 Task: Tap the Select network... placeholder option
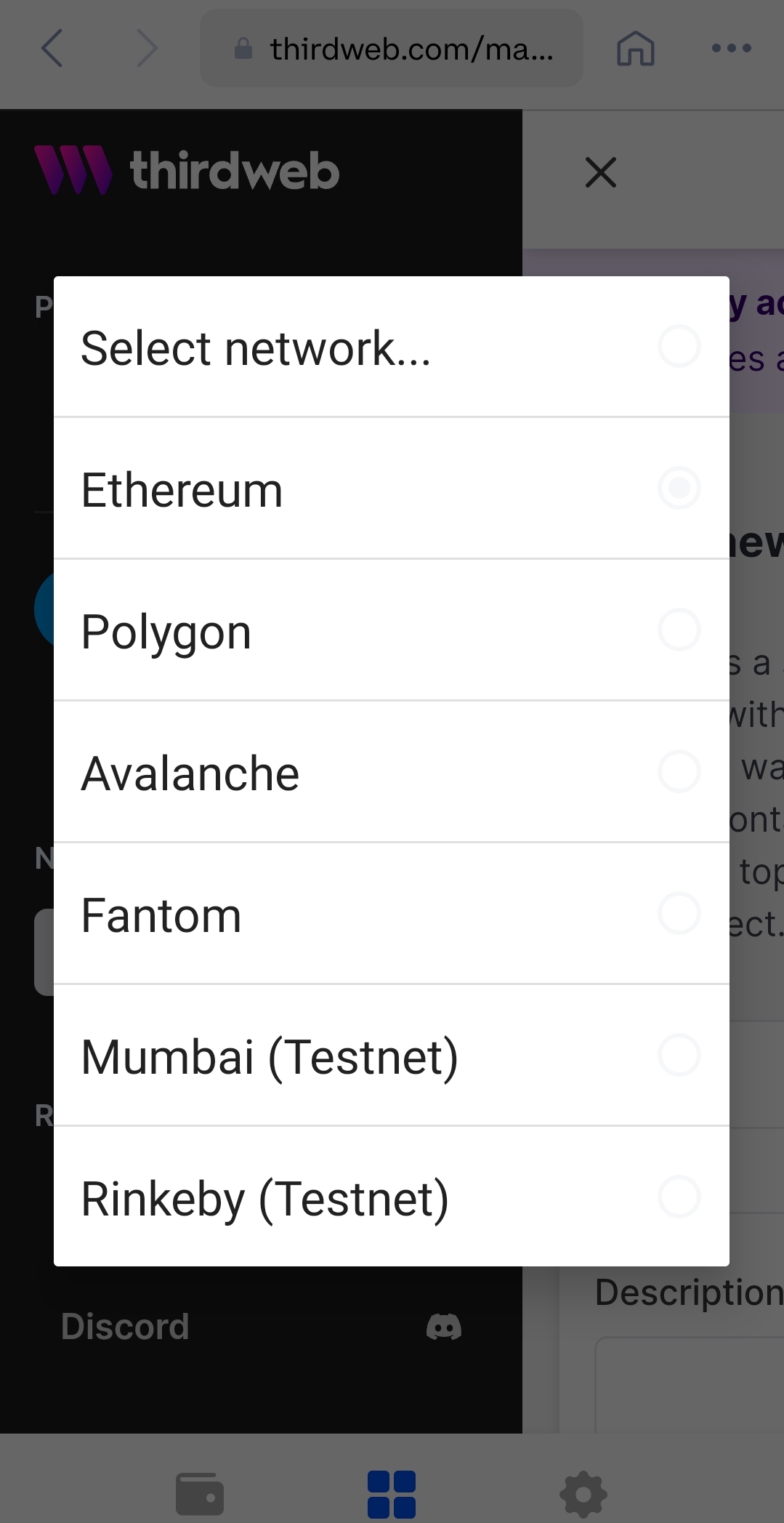click(x=391, y=347)
